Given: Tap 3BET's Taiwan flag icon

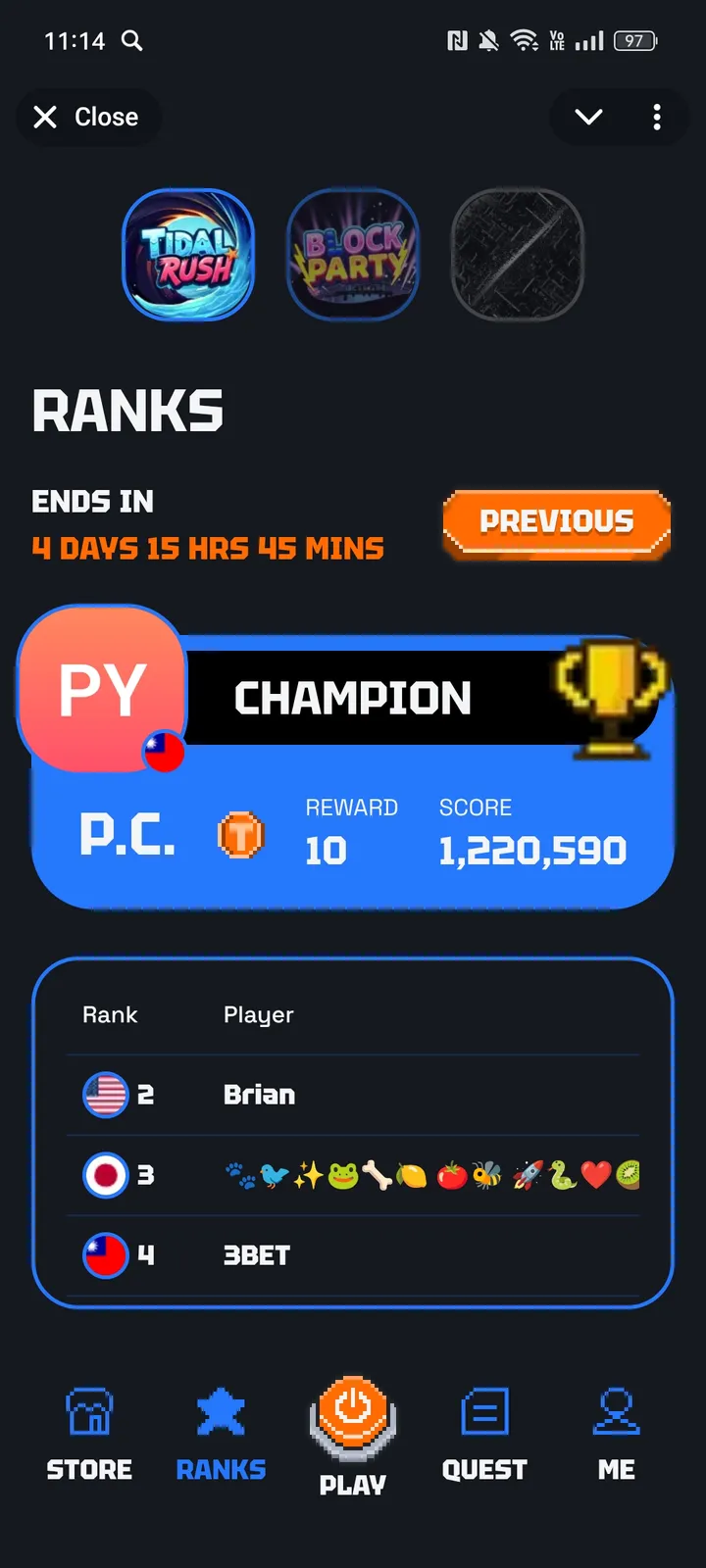Looking at the screenshot, I should [x=104, y=1255].
